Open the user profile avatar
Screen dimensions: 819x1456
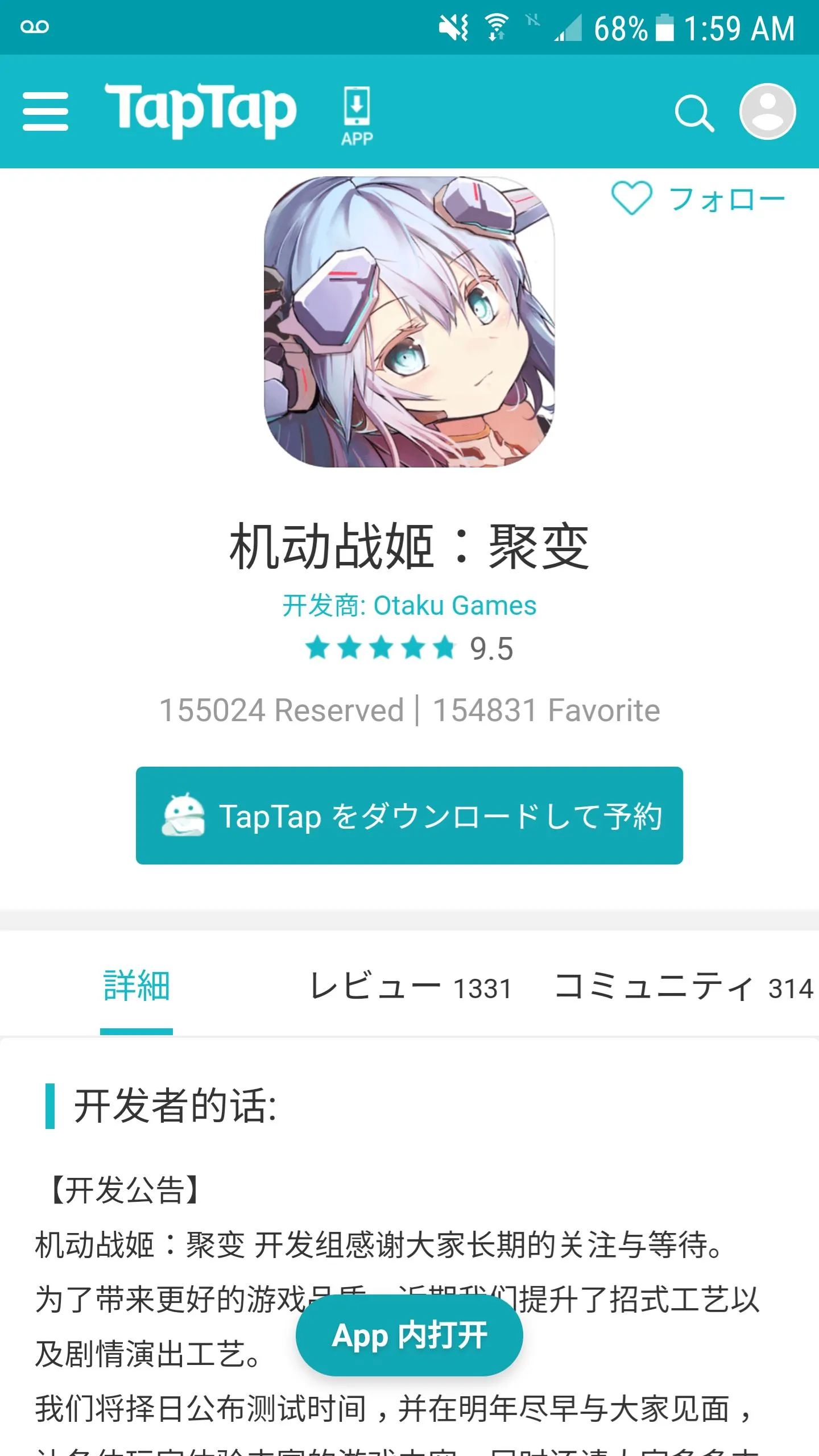tap(767, 111)
